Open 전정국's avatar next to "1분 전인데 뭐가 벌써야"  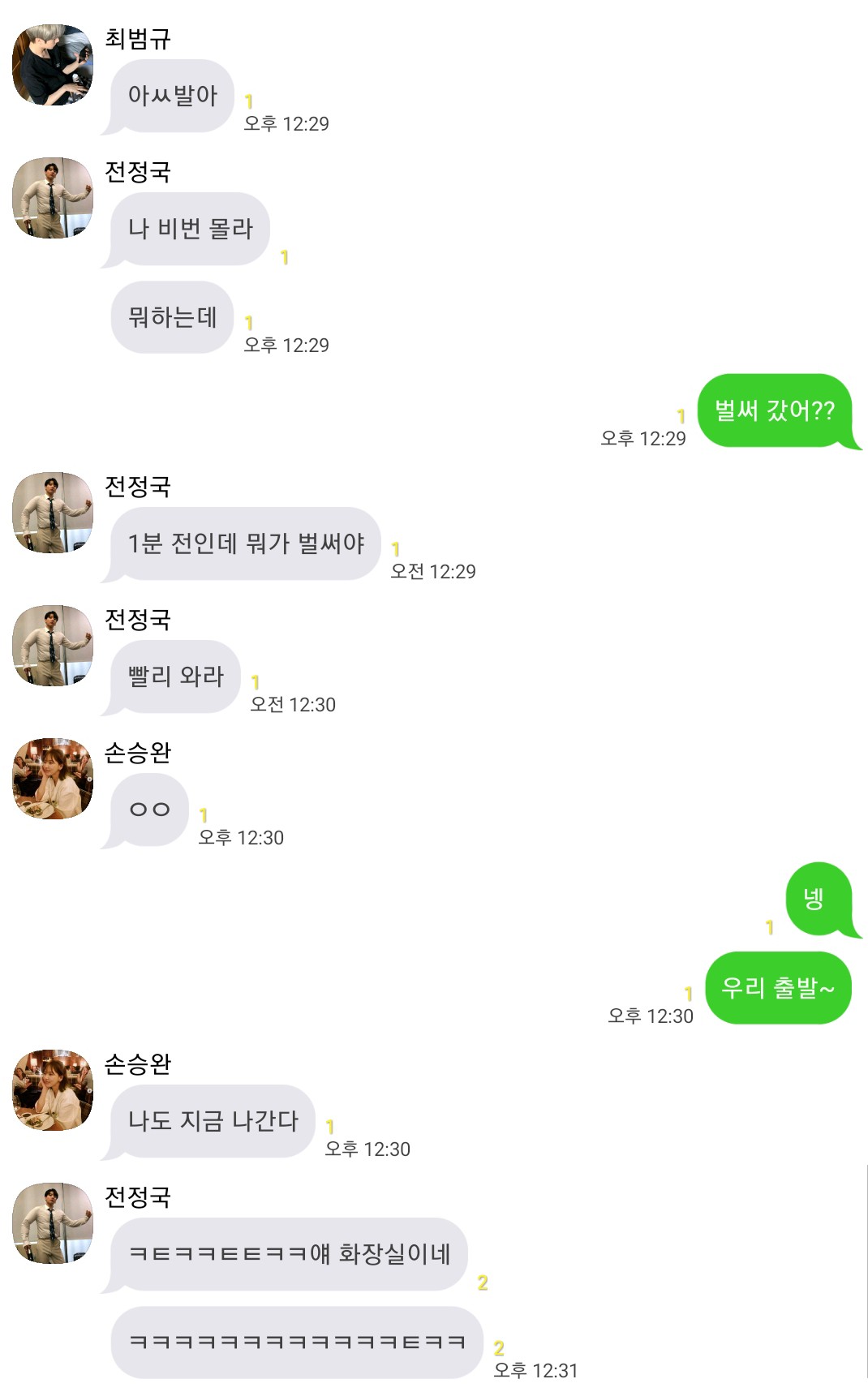pos(53,513)
